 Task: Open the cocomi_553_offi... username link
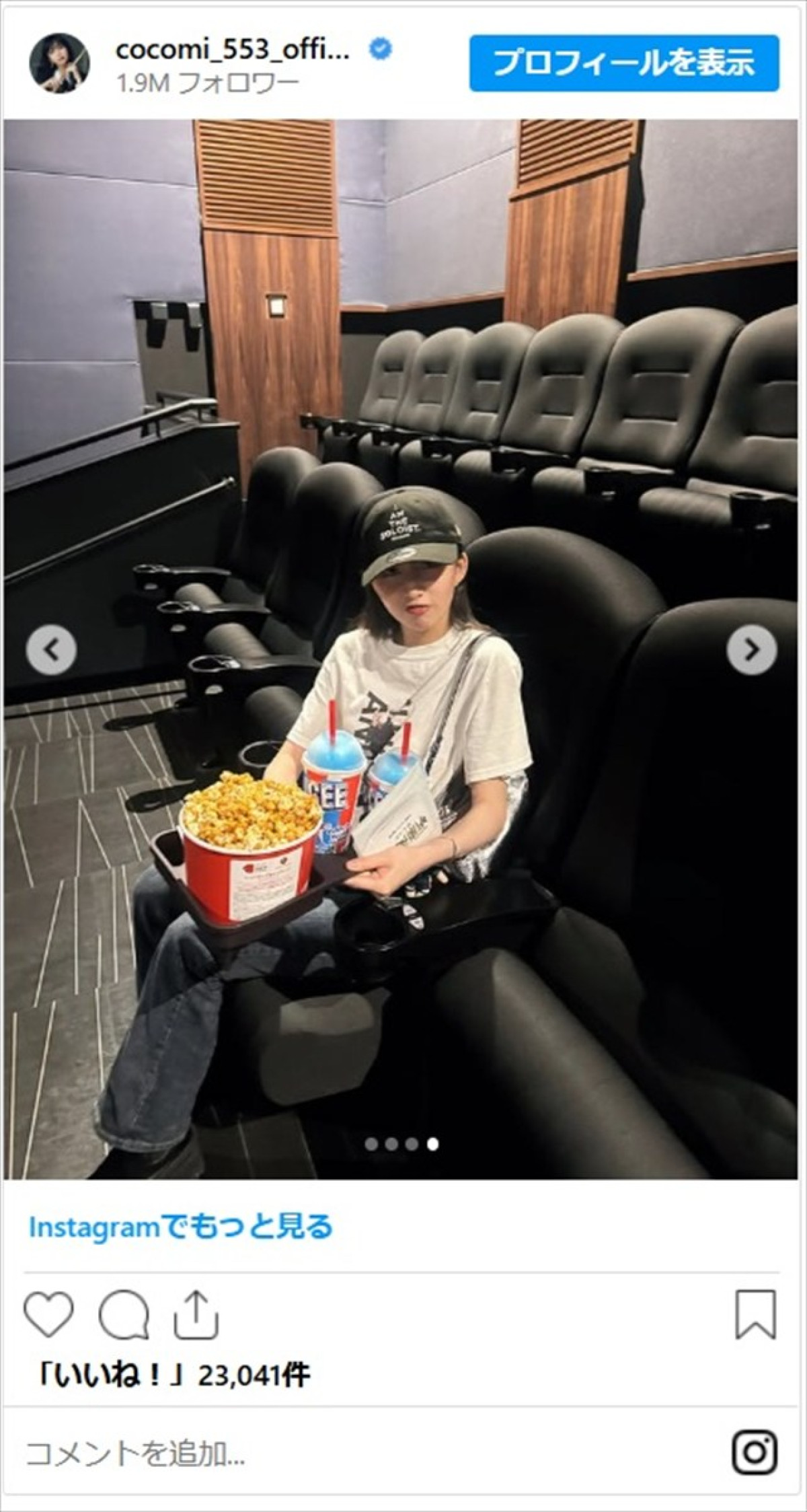233,50
